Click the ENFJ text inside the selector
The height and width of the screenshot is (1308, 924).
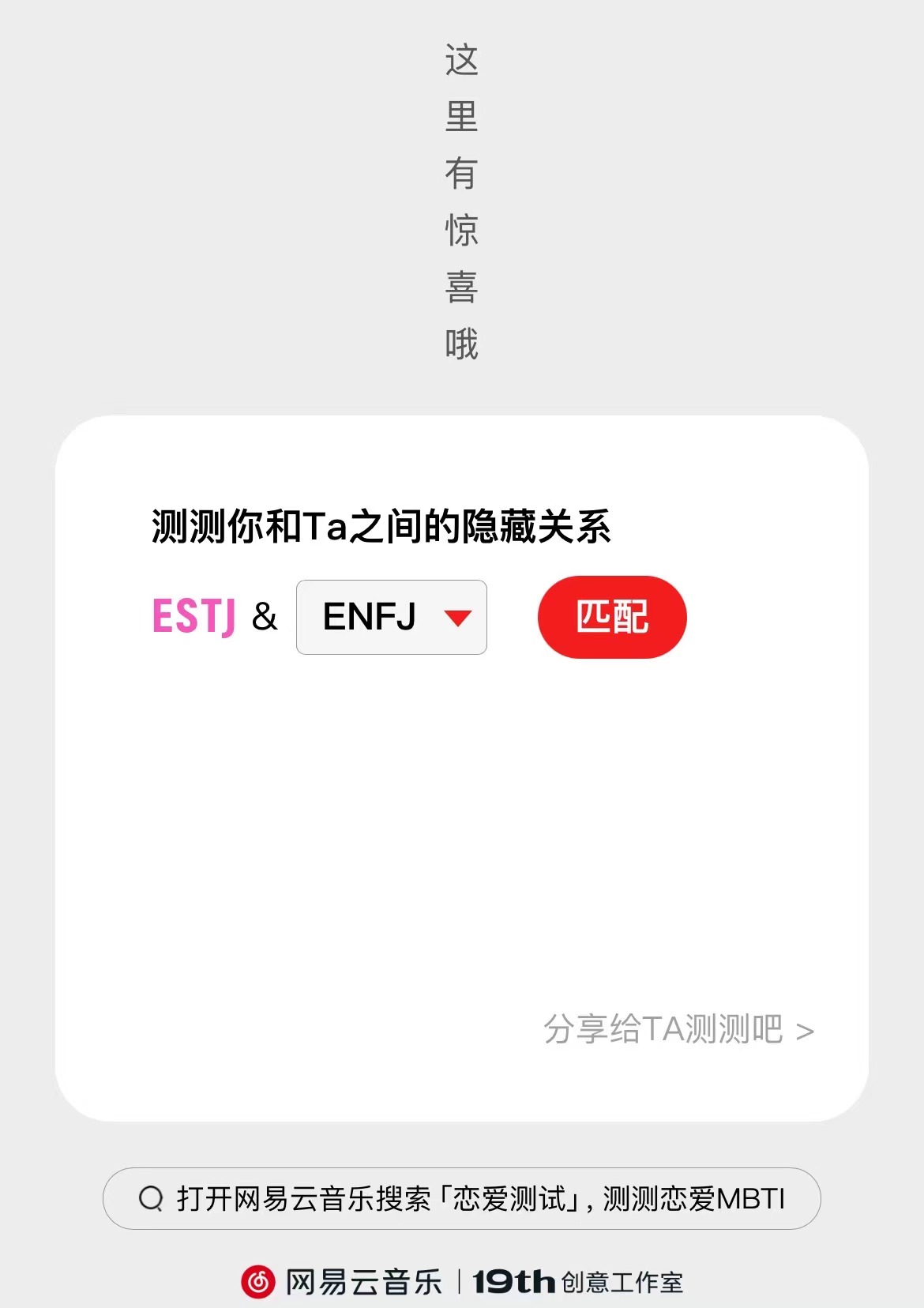point(368,617)
